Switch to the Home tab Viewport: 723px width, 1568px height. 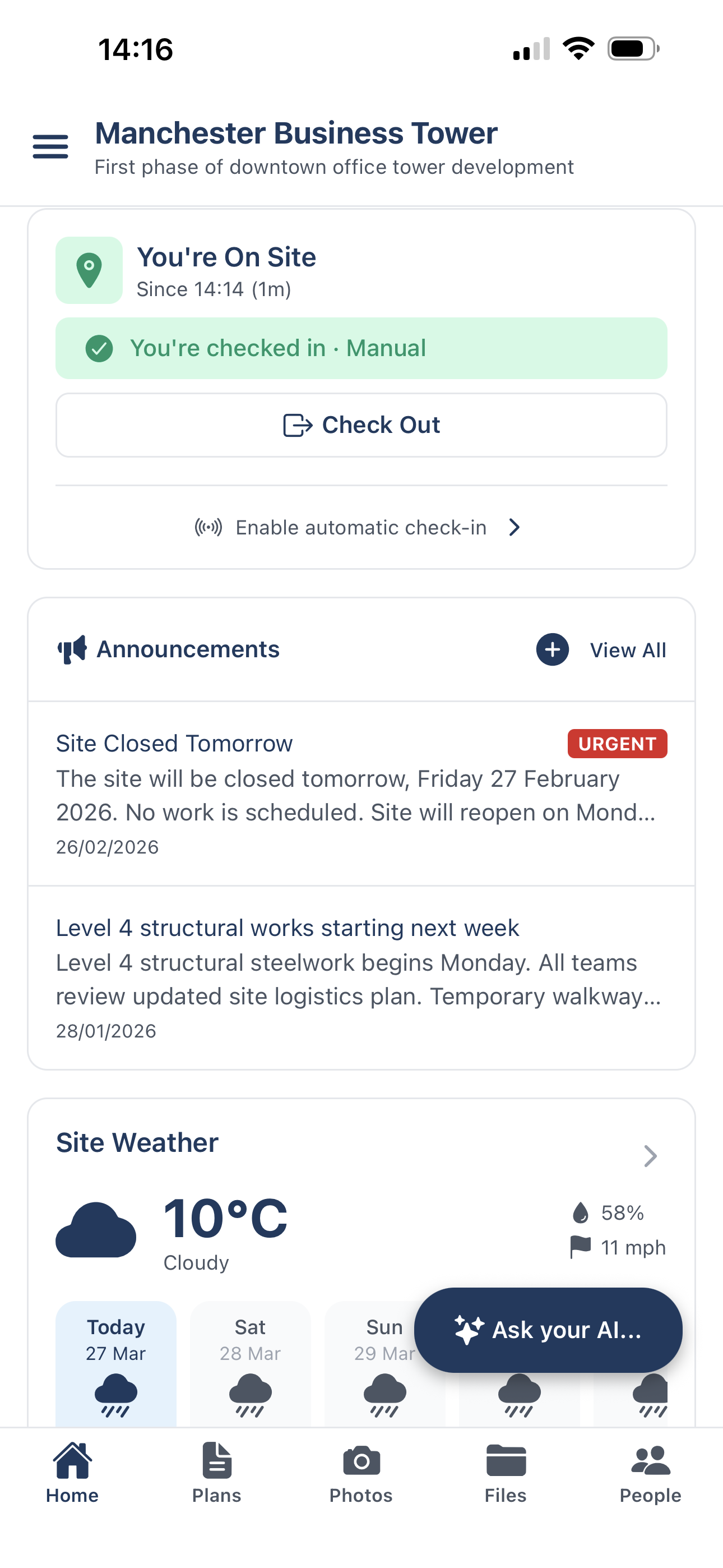(72, 1472)
